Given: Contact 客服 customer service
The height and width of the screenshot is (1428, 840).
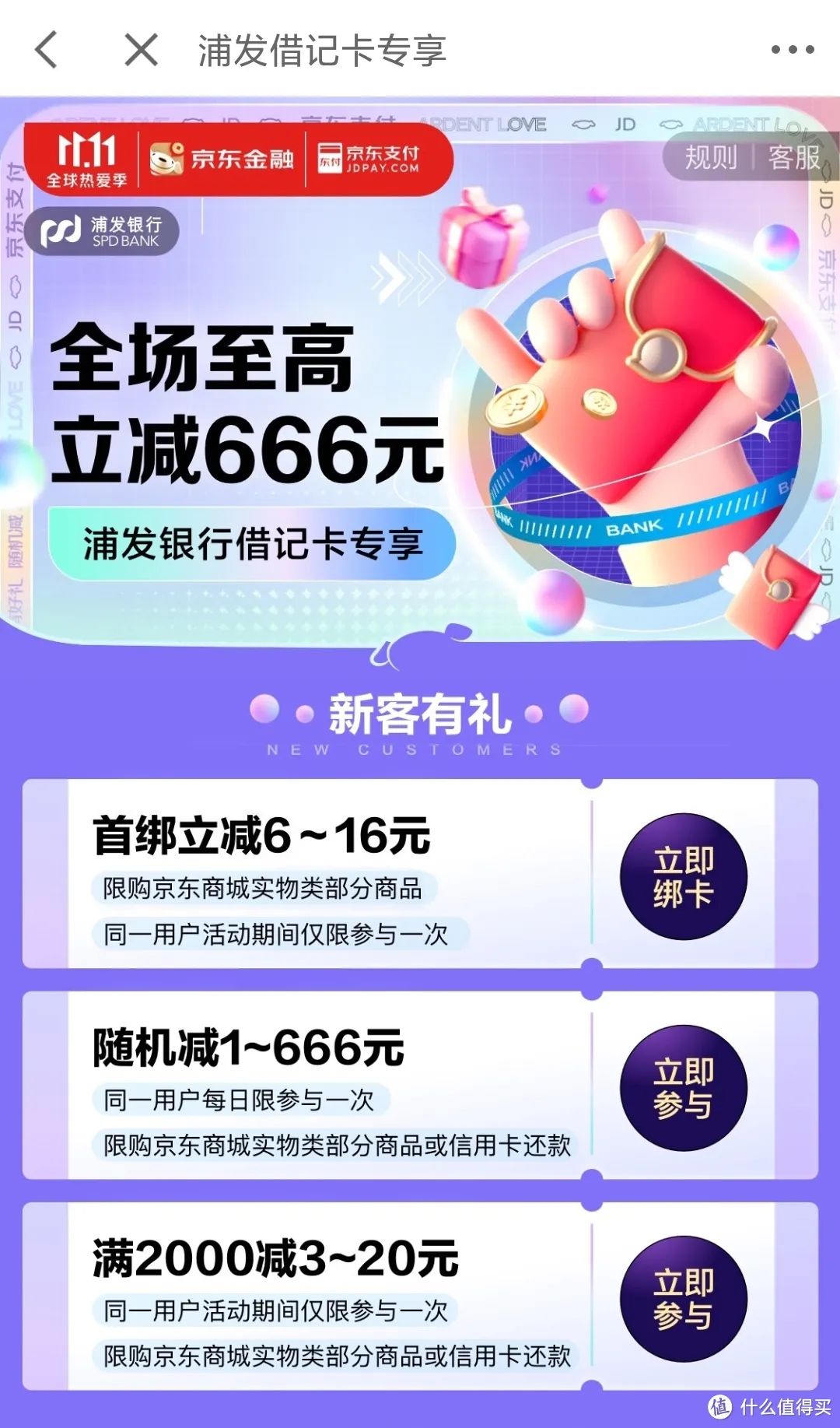Looking at the screenshot, I should (793, 158).
